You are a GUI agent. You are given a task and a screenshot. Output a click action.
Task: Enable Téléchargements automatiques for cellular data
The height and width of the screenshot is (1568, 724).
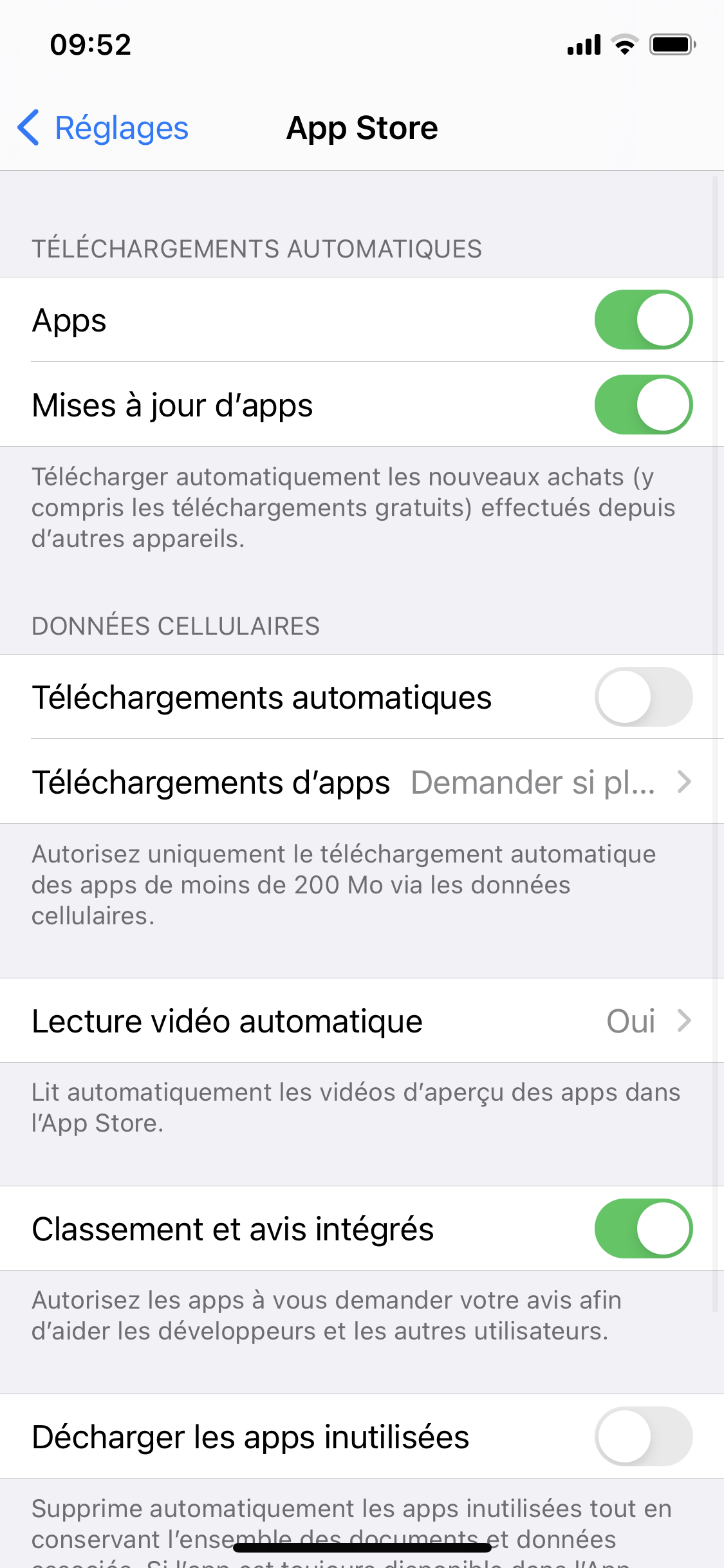click(x=643, y=697)
